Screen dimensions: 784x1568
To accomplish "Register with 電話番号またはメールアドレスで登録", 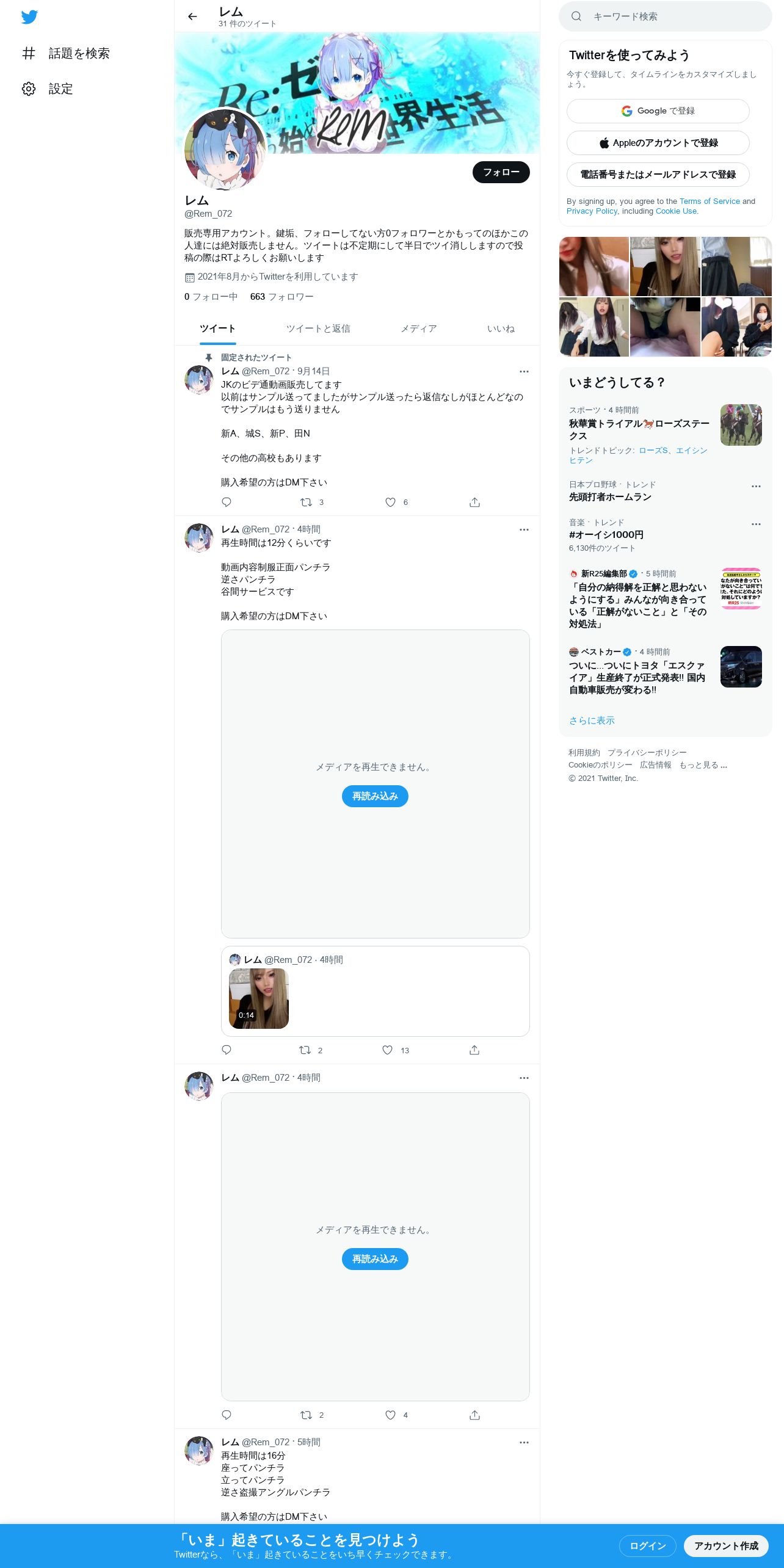I will click(658, 175).
